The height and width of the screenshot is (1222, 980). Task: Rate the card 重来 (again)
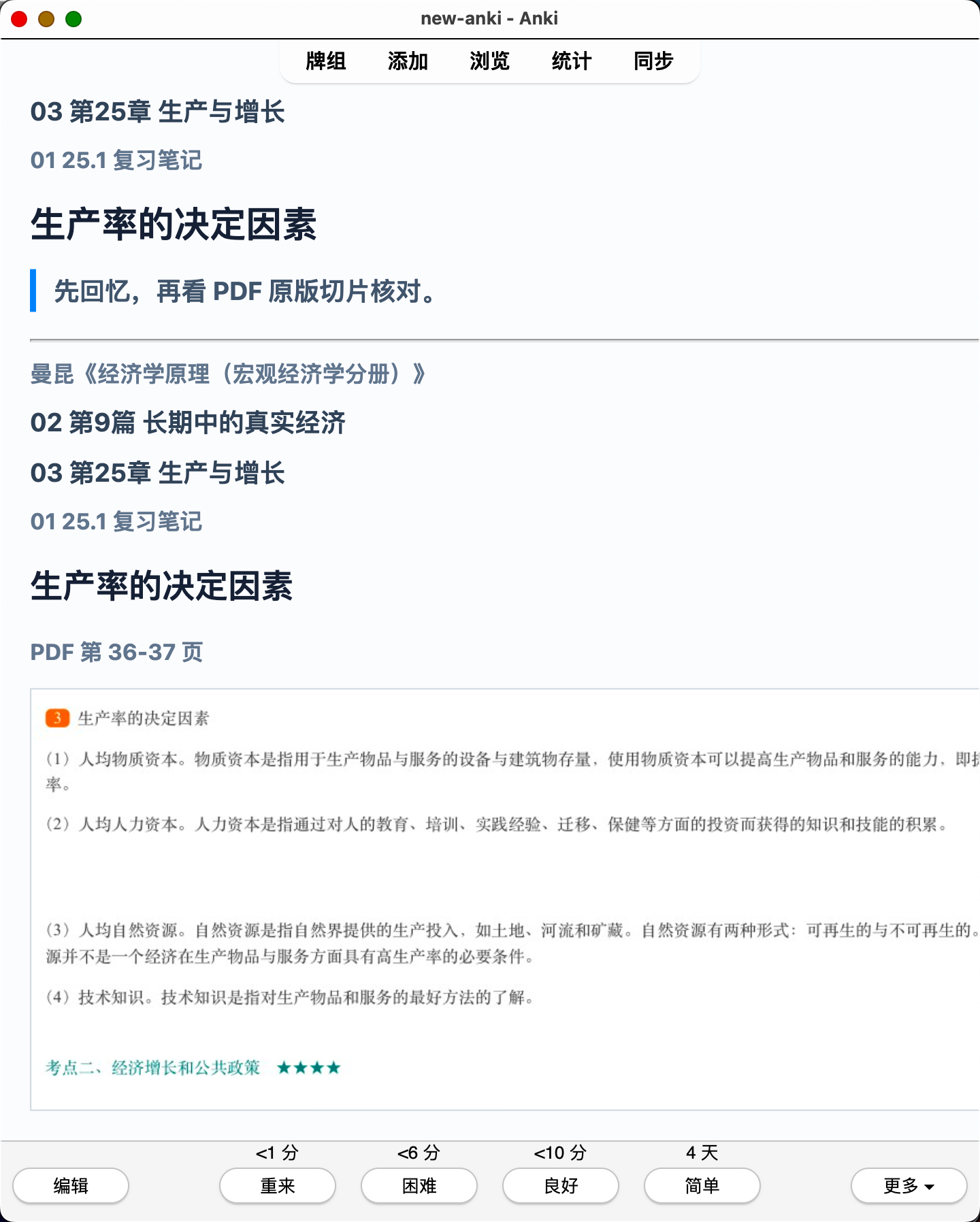click(x=278, y=1186)
